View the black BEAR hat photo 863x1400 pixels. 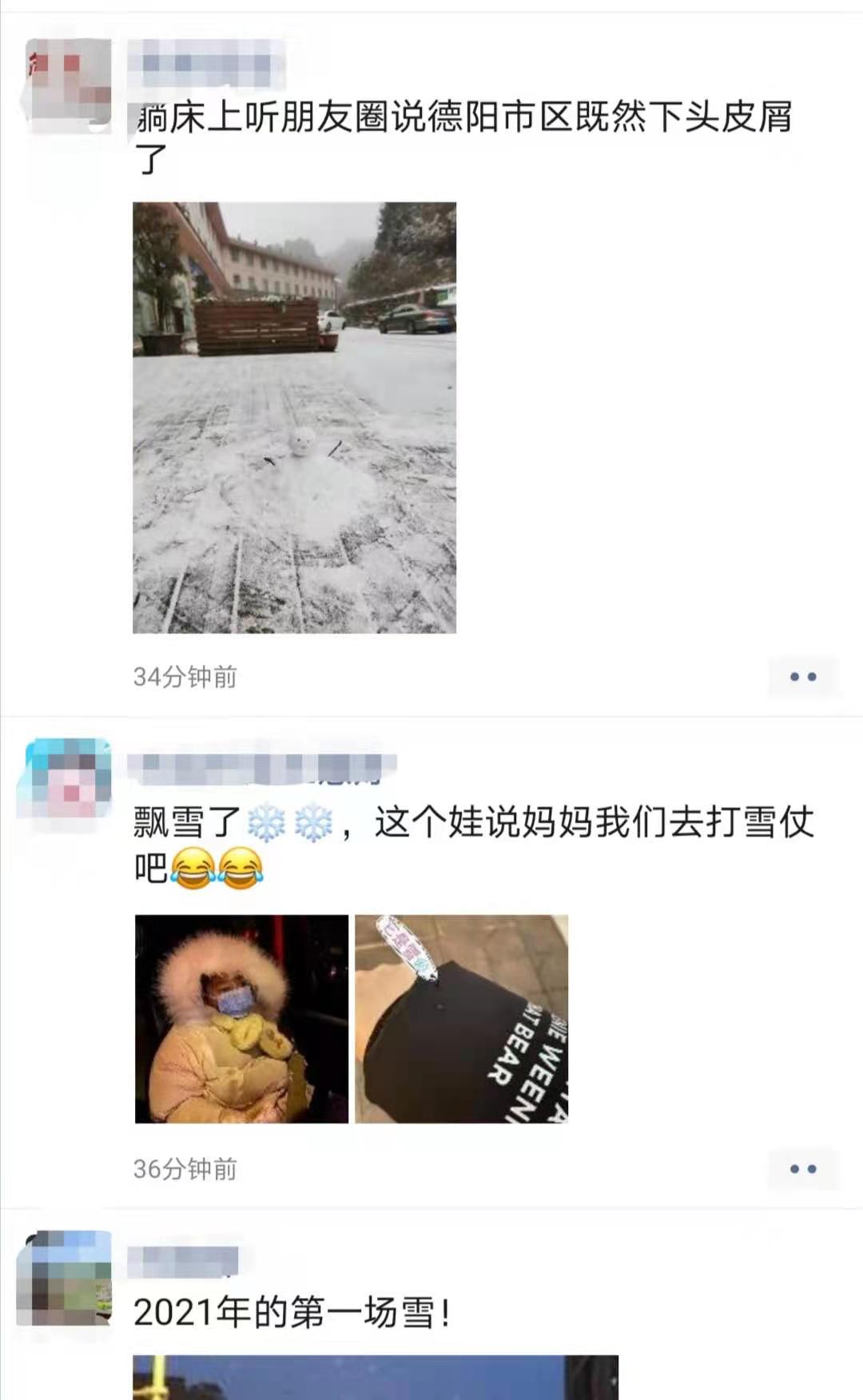[461, 1019]
